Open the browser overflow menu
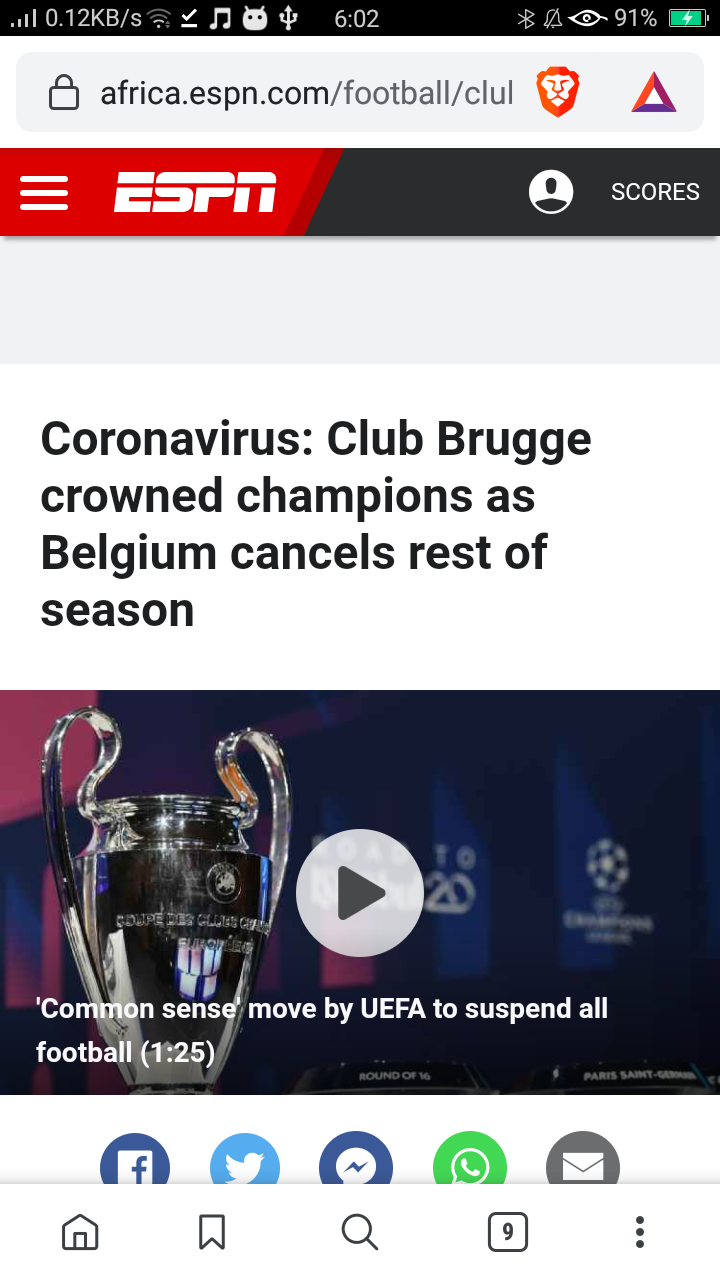Image resolution: width=720 pixels, height=1280 pixels. click(640, 1232)
